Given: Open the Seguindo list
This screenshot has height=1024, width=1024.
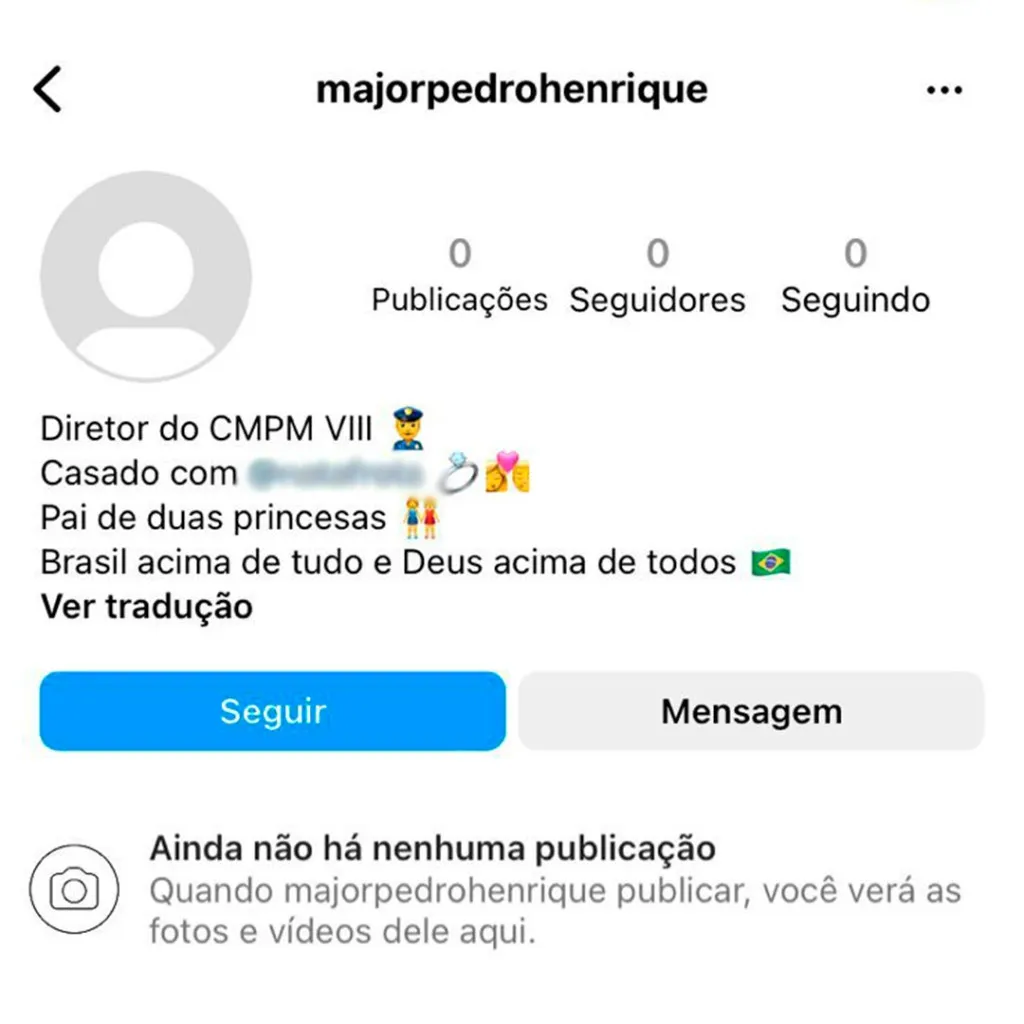Looking at the screenshot, I should pyautogui.click(x=855, y=276).
